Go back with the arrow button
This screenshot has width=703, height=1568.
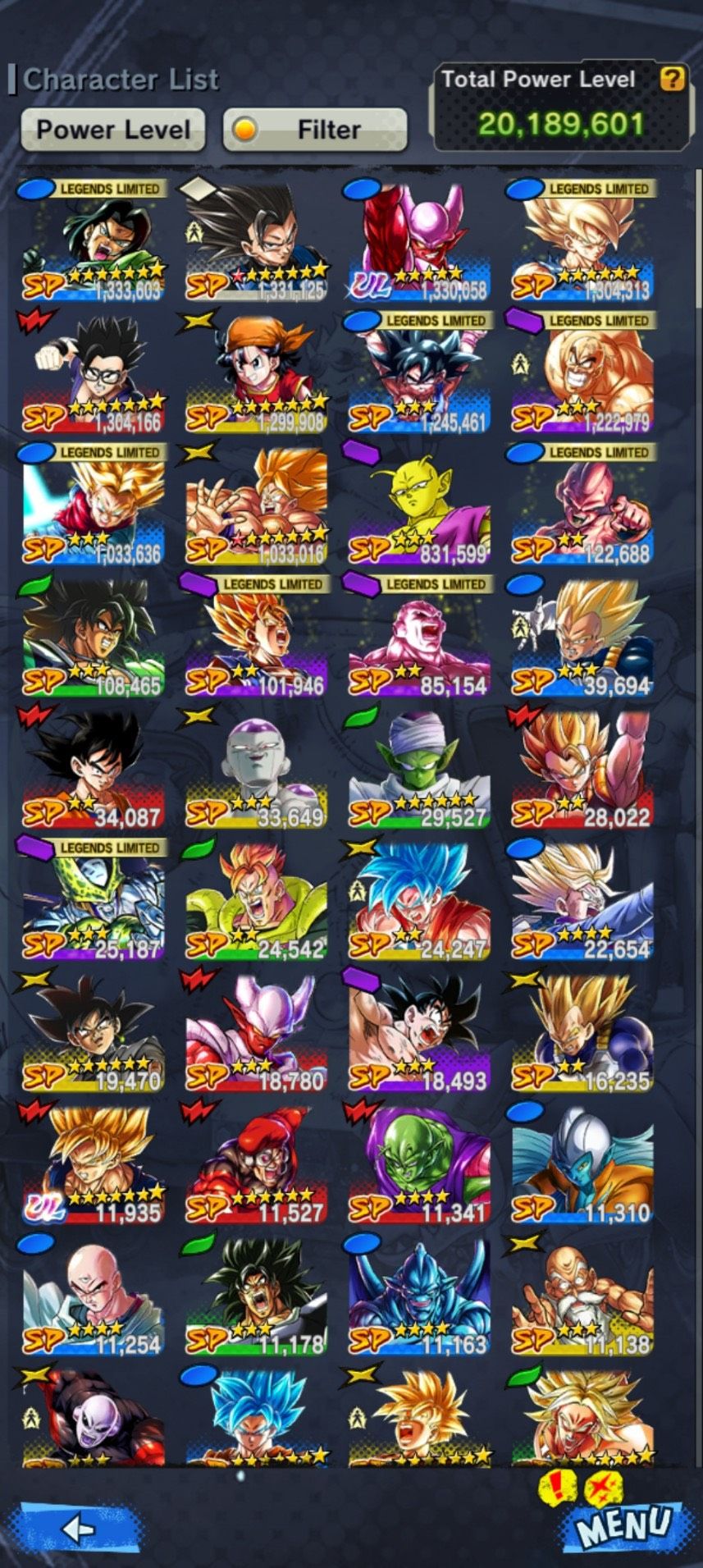[78, 1529]
